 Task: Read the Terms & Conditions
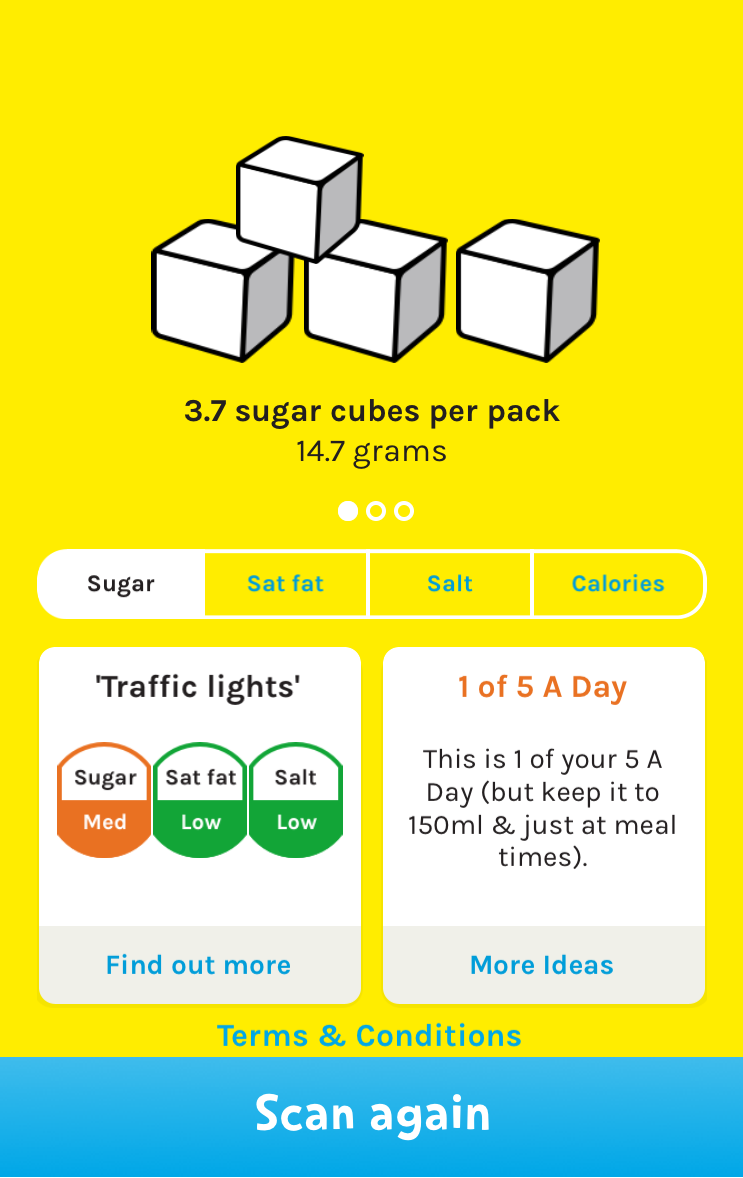tap(369, 1035)
